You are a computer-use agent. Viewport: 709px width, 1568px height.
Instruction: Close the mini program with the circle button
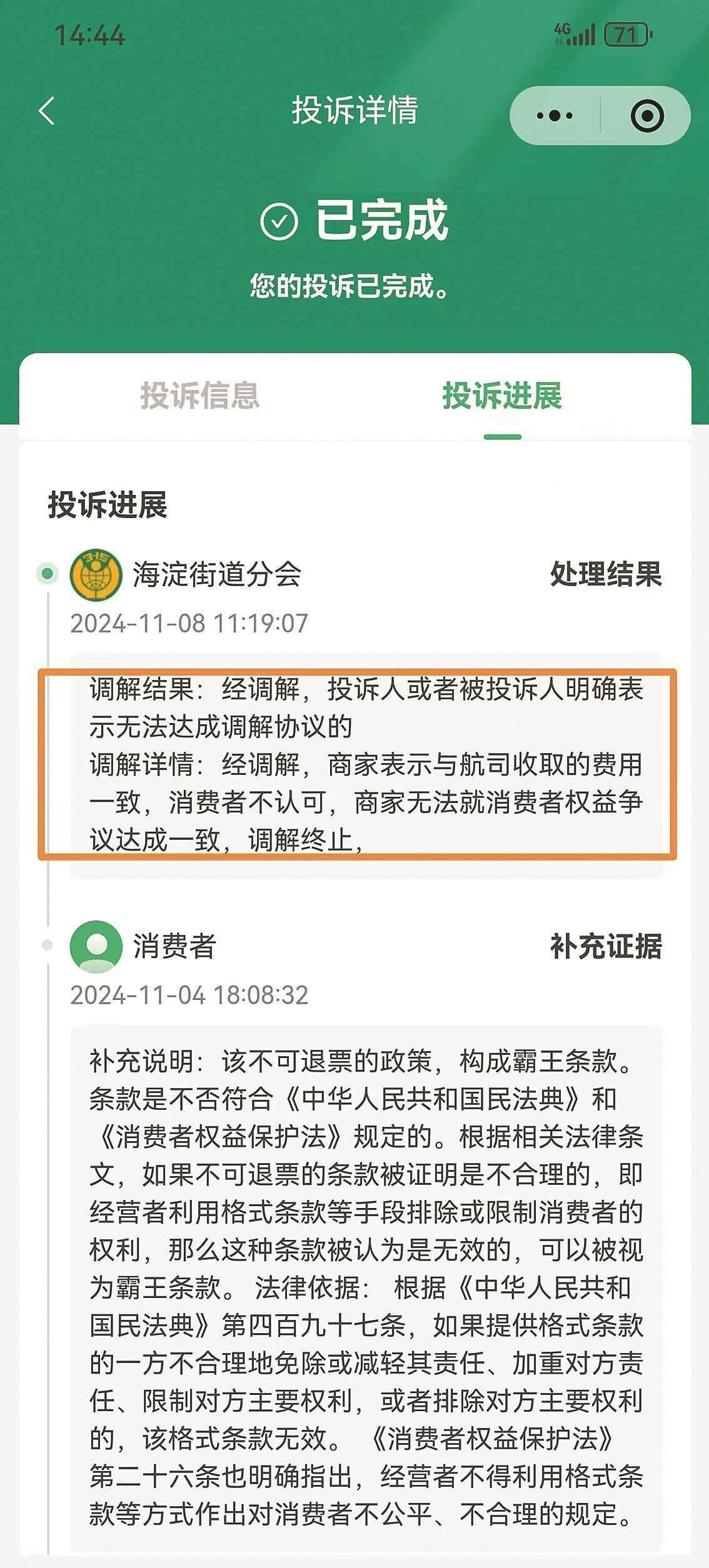tap(646, 116)
